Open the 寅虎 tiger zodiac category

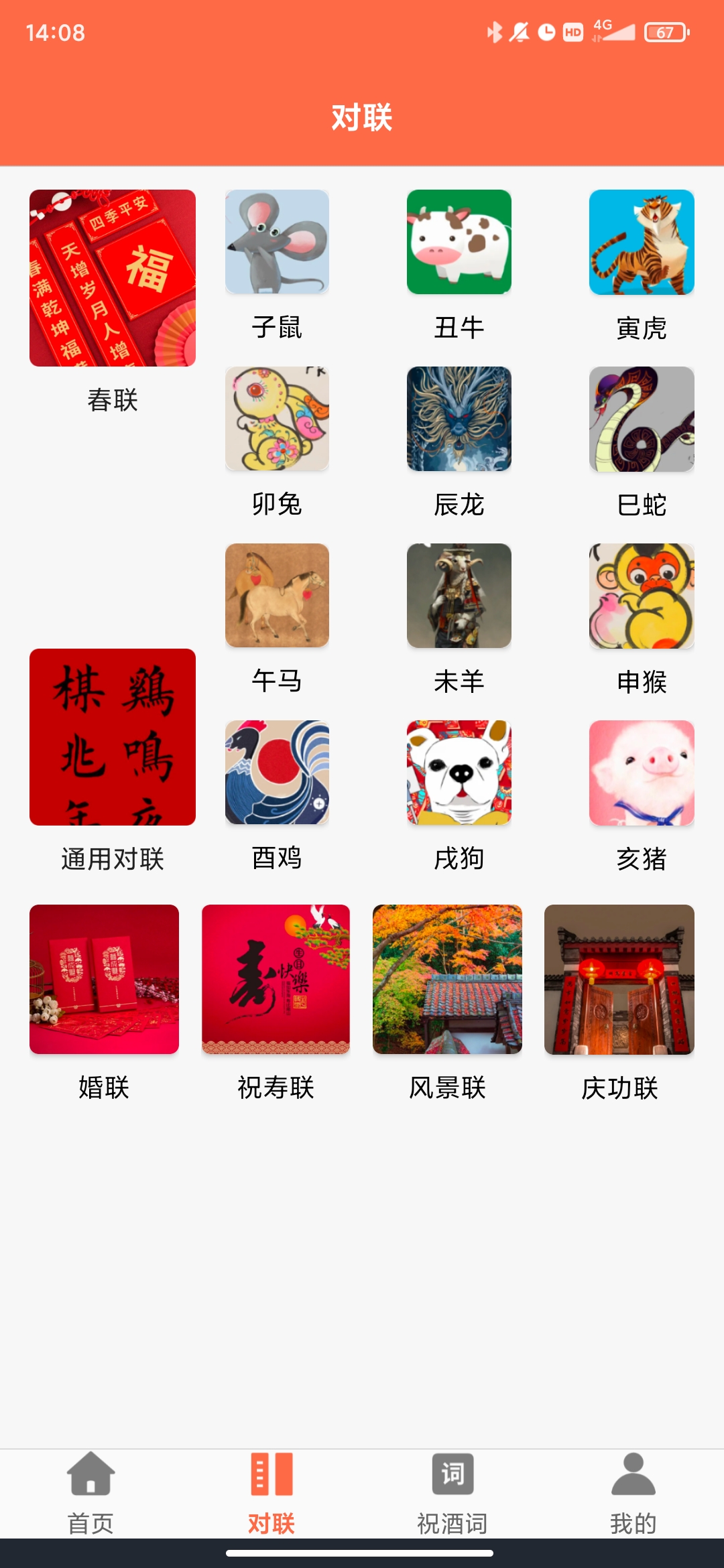tap(641, 243)
